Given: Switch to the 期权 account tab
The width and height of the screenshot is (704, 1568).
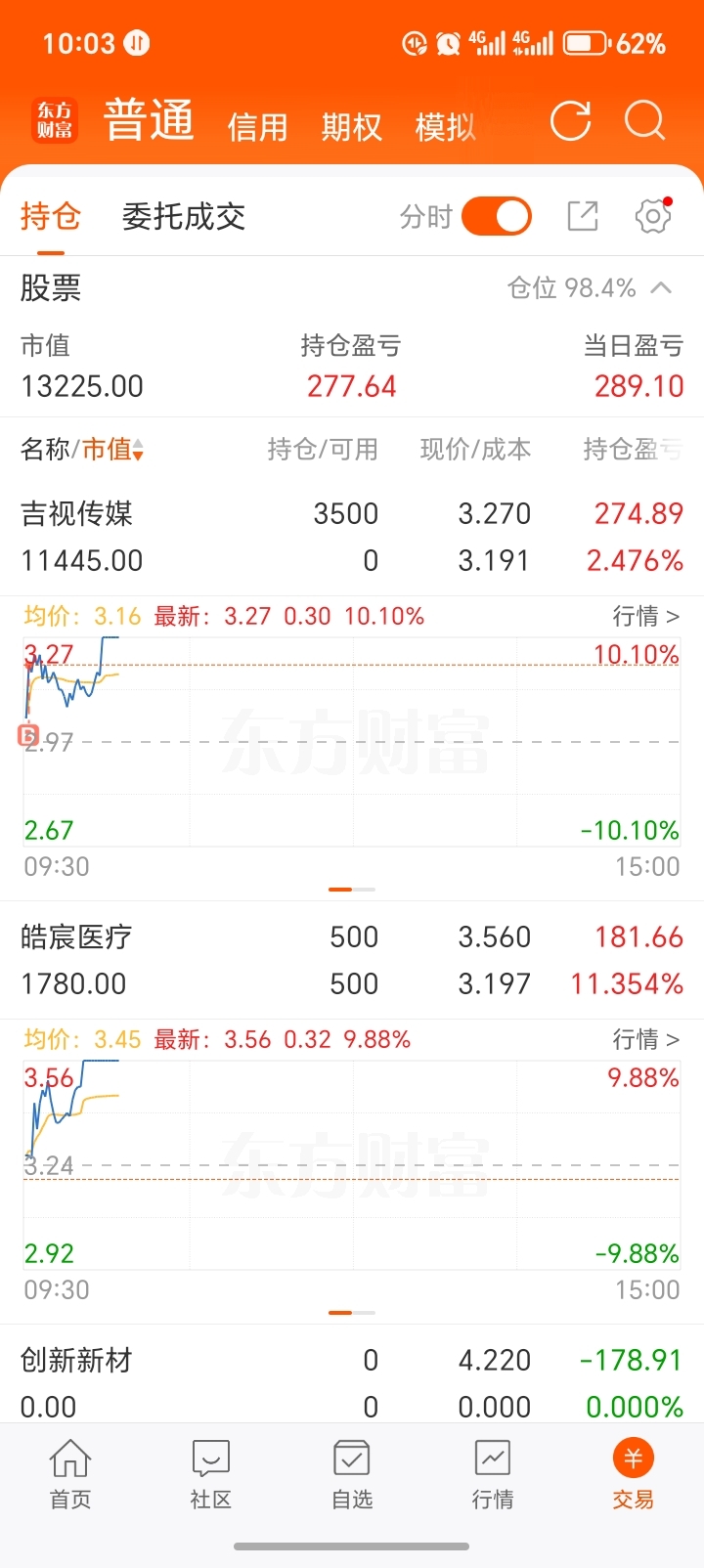Looking at the screenshot, I should tap(351, 127).
